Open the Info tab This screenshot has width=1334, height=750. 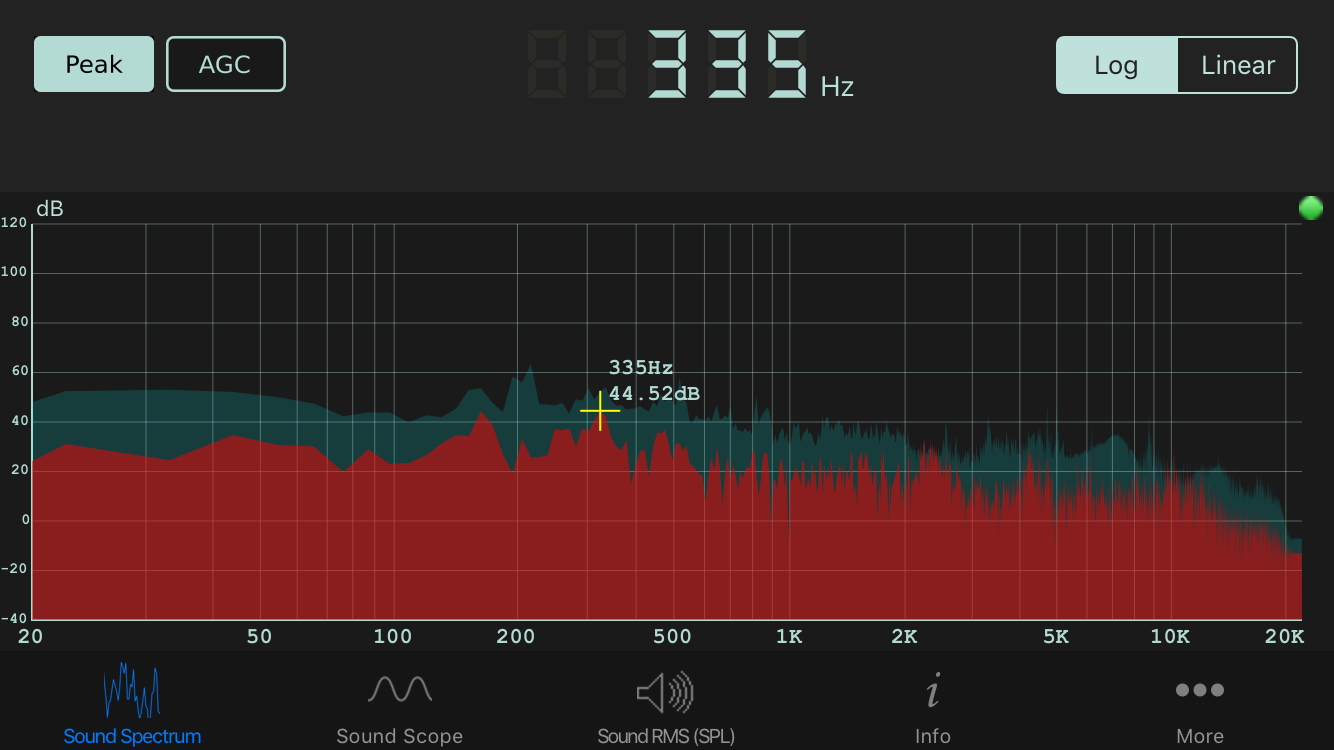[x=932, y=704]
